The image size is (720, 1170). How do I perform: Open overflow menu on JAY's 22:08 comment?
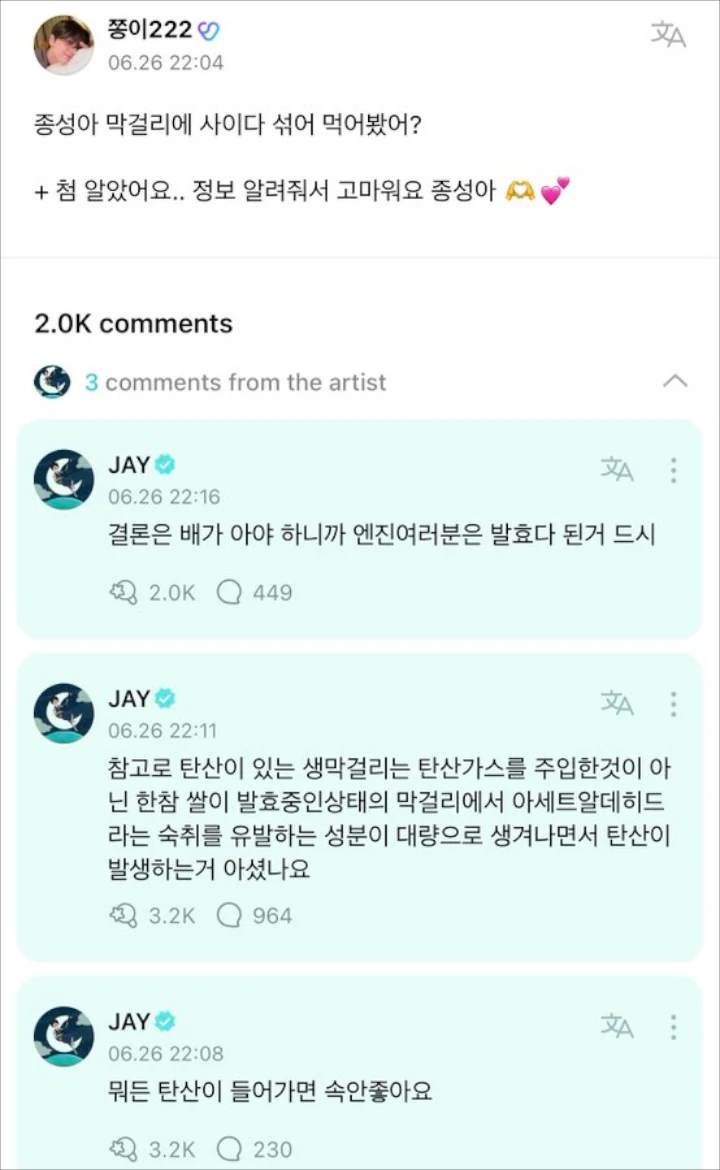click(x=673, y=1027)
